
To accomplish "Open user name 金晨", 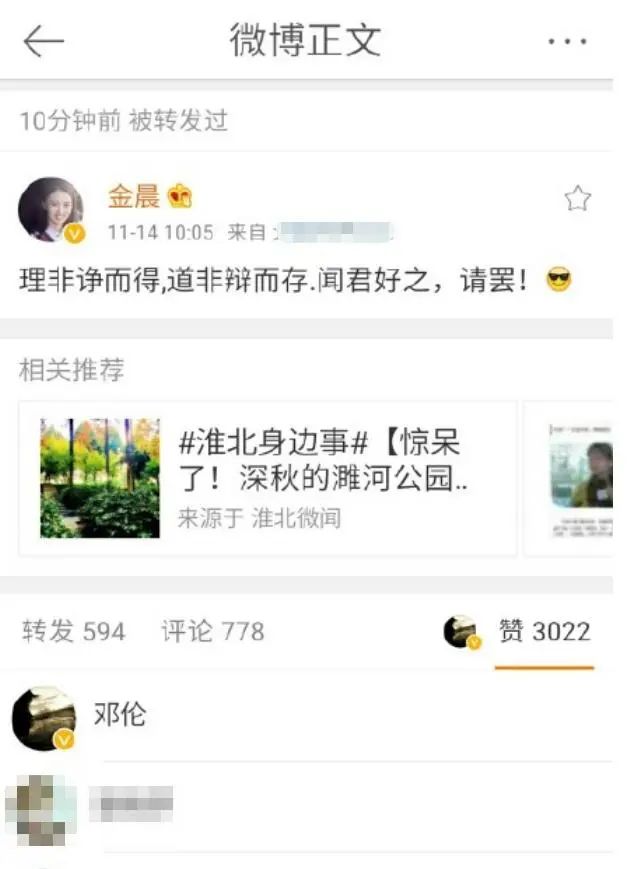I will (134, 196).
